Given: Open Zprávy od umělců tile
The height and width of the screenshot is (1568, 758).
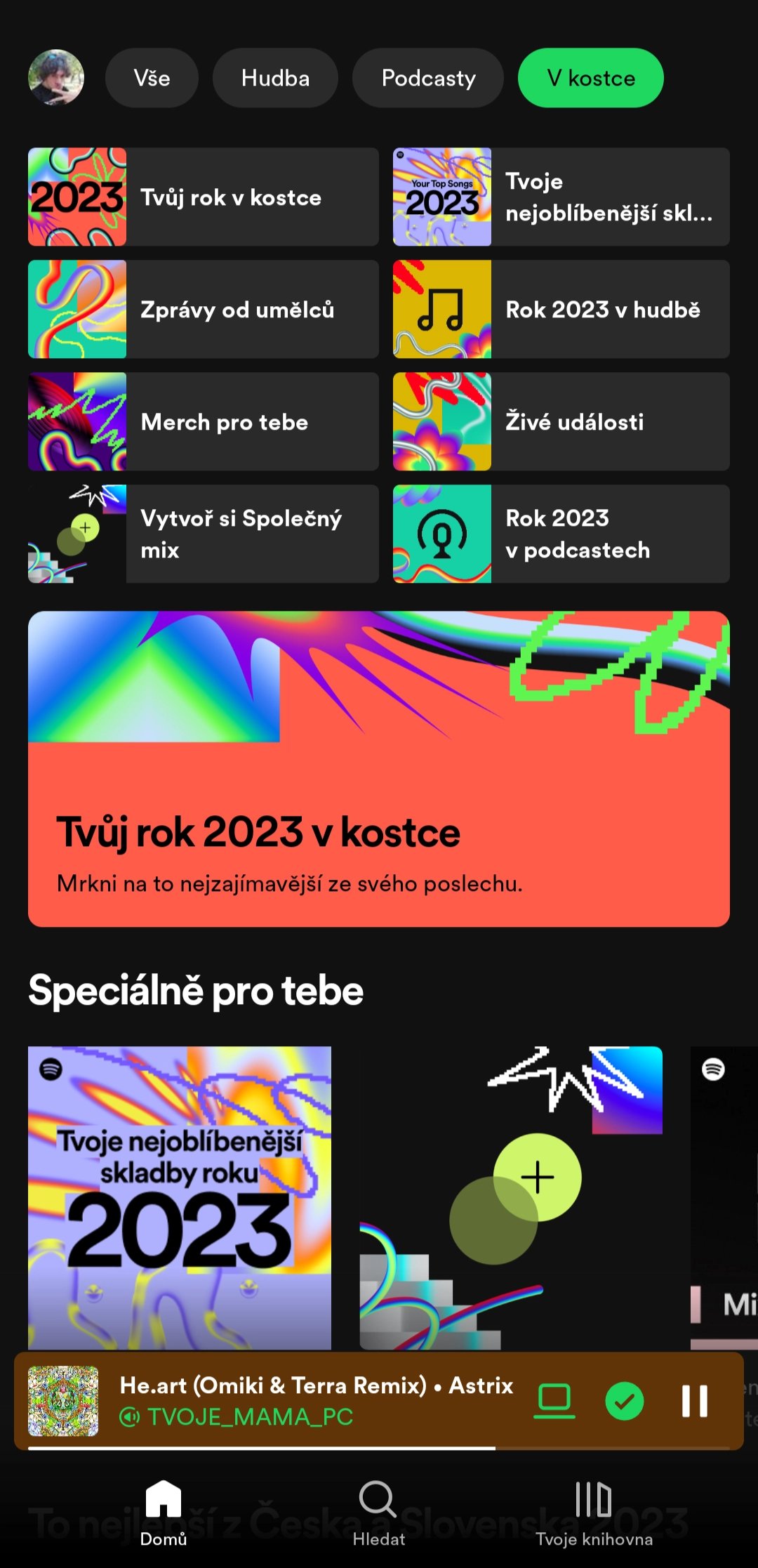Looking at the screenshot, I should [204, 309].
